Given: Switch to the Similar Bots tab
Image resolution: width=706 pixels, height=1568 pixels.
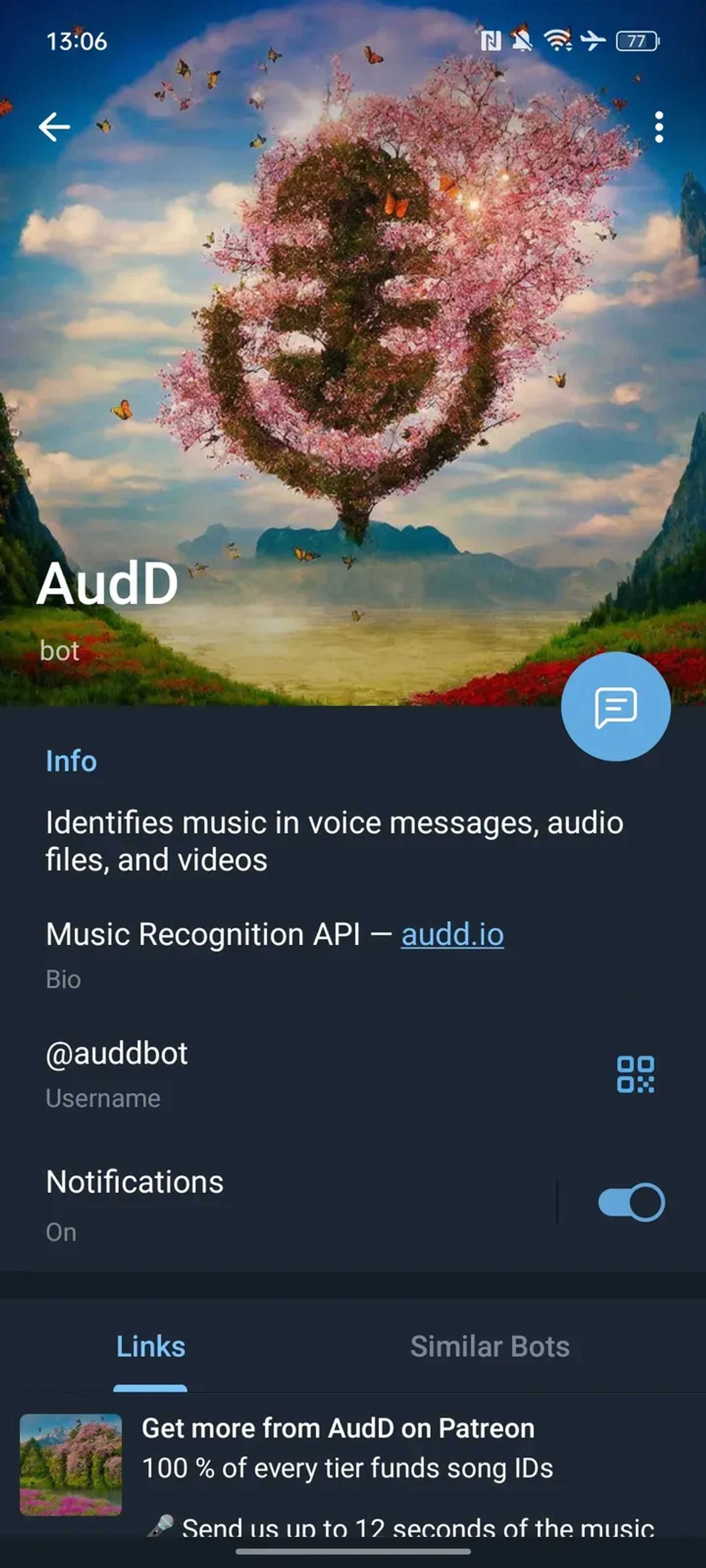Looking at the screenshot, I should tap(490, 1347).
